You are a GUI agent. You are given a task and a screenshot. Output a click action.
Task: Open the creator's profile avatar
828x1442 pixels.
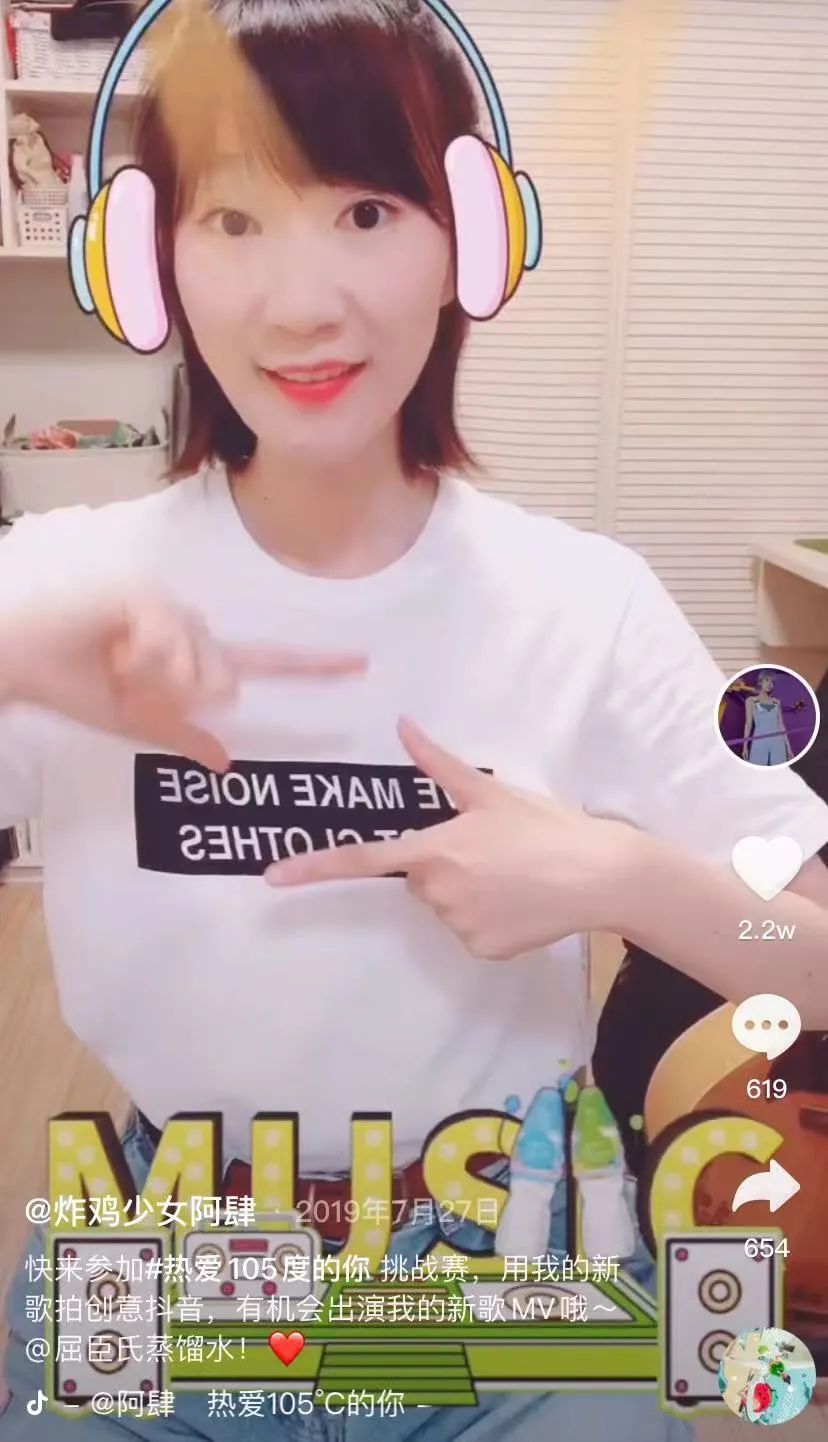767,716
